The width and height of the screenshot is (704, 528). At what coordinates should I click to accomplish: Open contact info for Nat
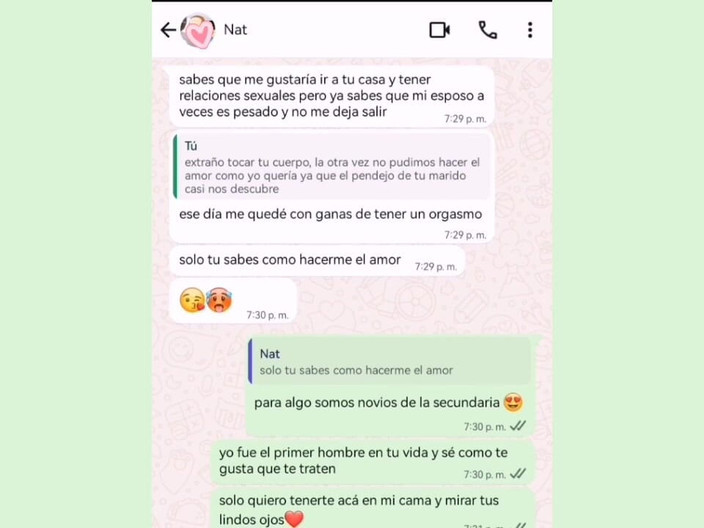click(236, 30)
